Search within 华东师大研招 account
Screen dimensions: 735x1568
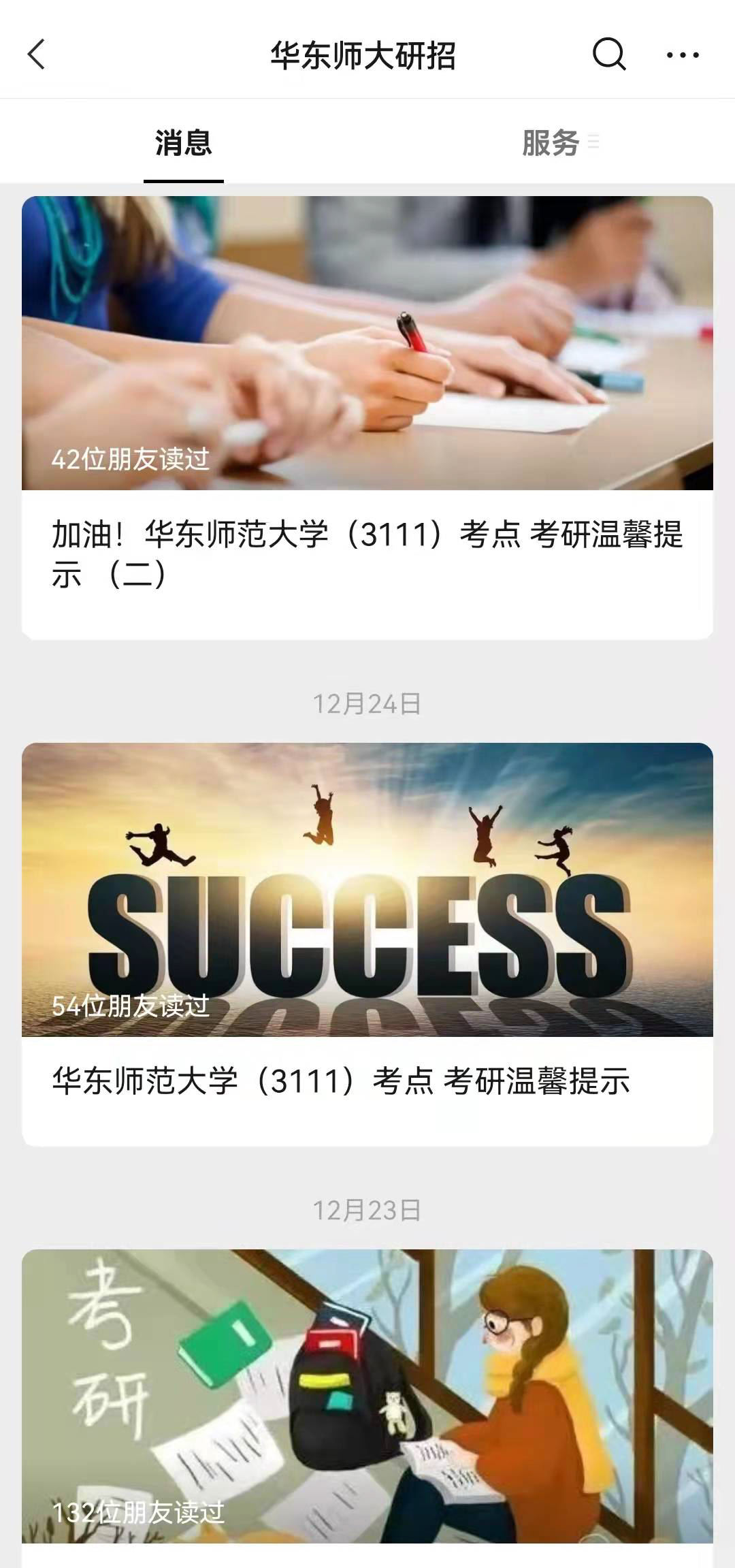tap(608, 54)
